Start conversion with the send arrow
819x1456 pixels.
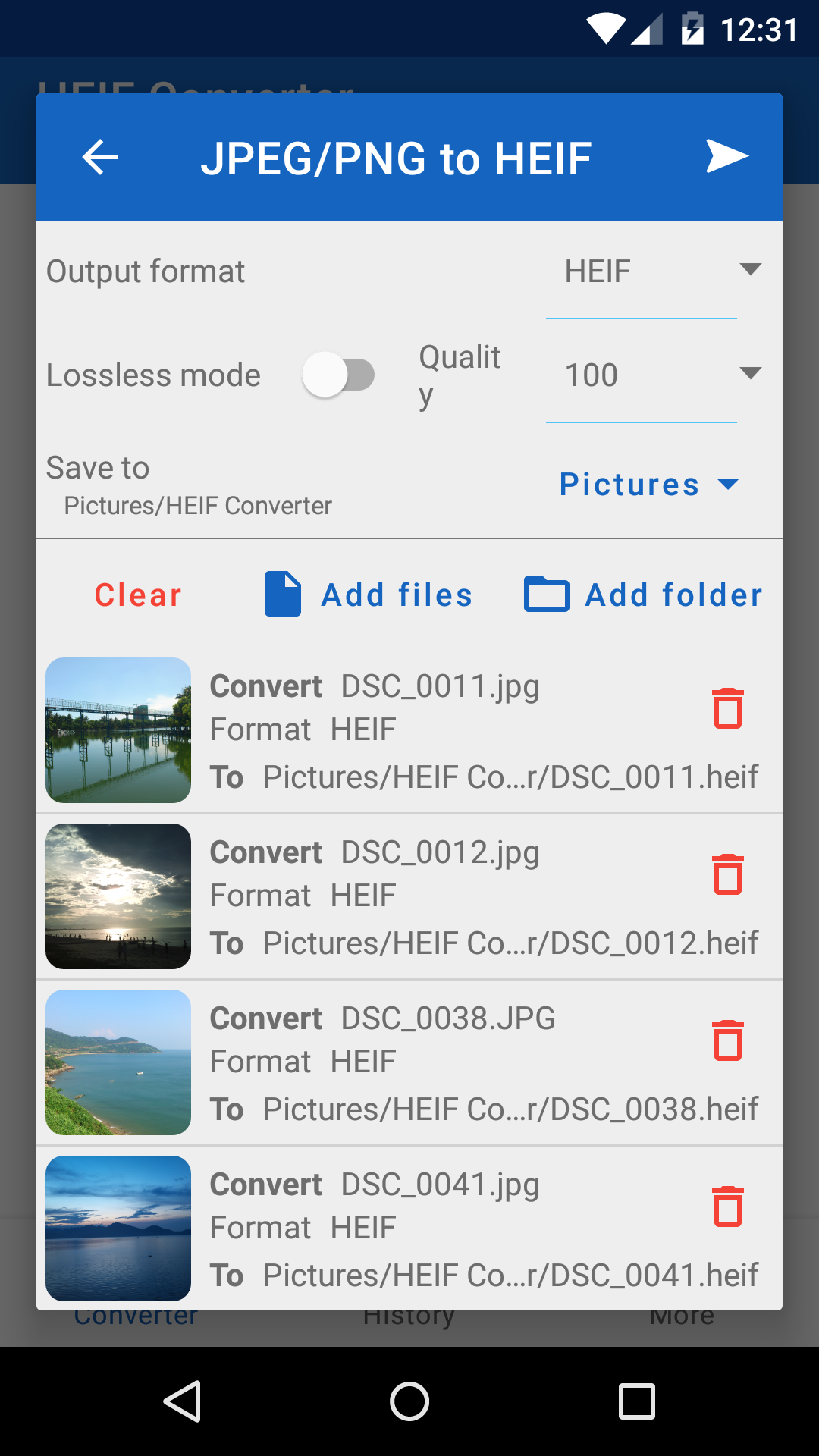(727, 157)
